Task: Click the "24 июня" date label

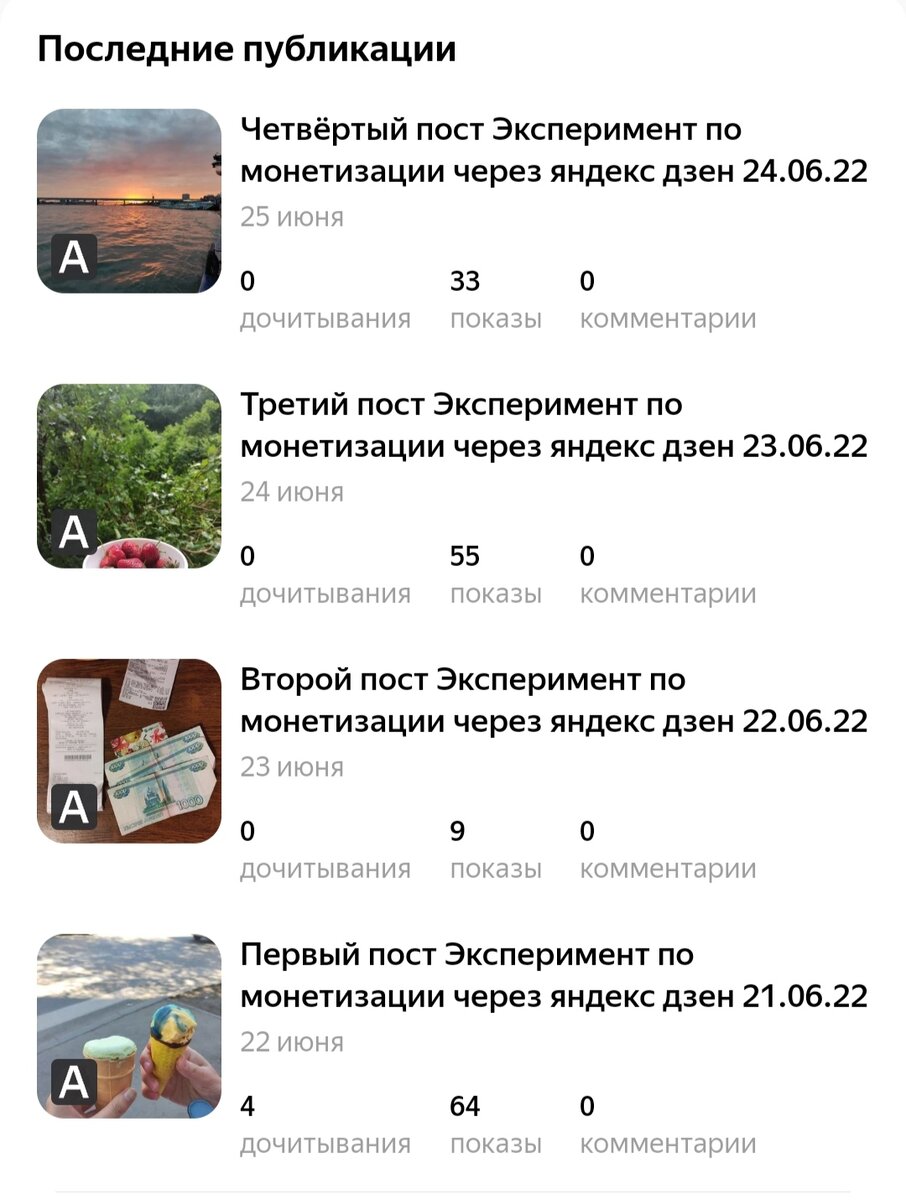Action: tap(292, 492)
